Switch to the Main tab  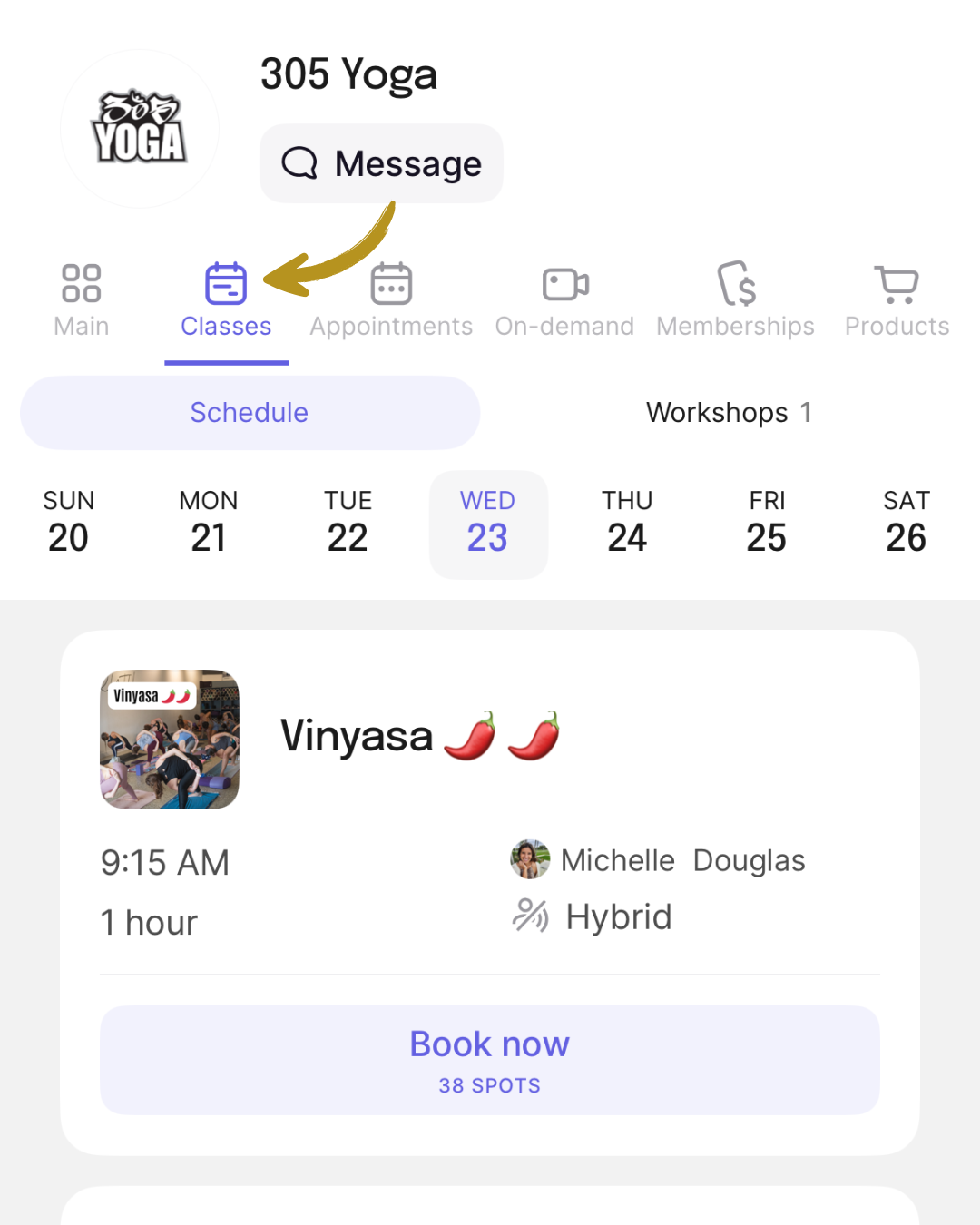click(x=82, y=301)
